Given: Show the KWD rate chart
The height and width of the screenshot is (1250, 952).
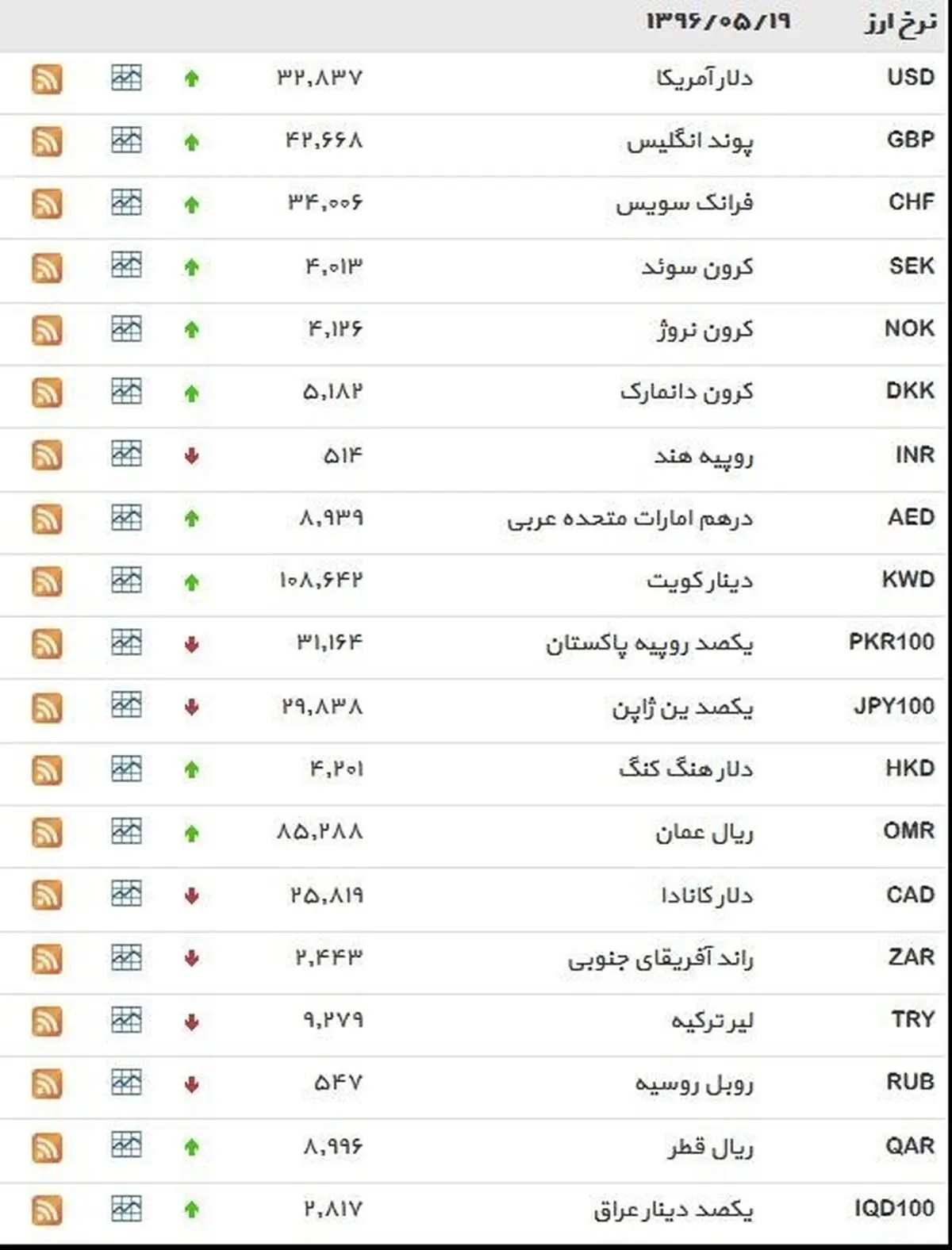Looking at the screenshot, I should click(126, 581).
